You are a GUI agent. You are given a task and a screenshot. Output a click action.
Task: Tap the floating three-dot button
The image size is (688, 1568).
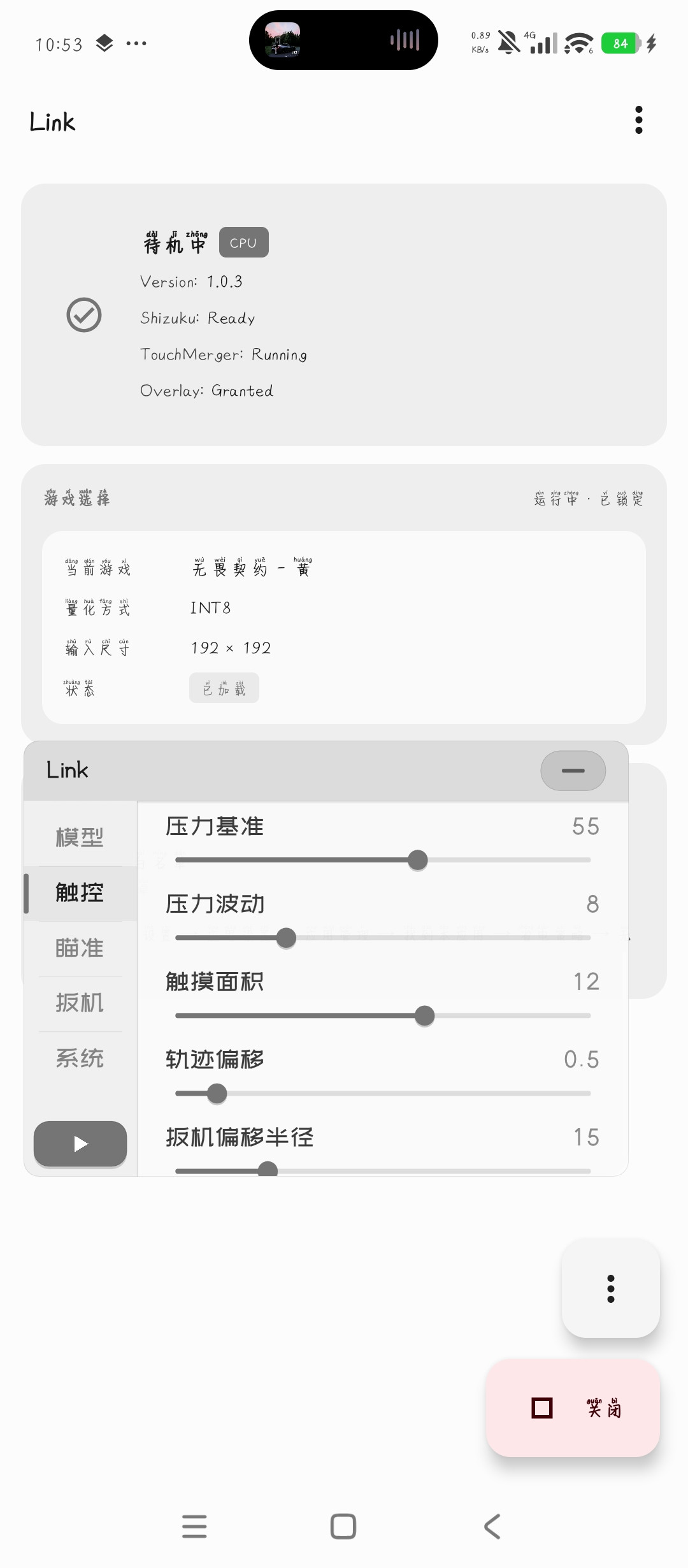(610, 1288)
